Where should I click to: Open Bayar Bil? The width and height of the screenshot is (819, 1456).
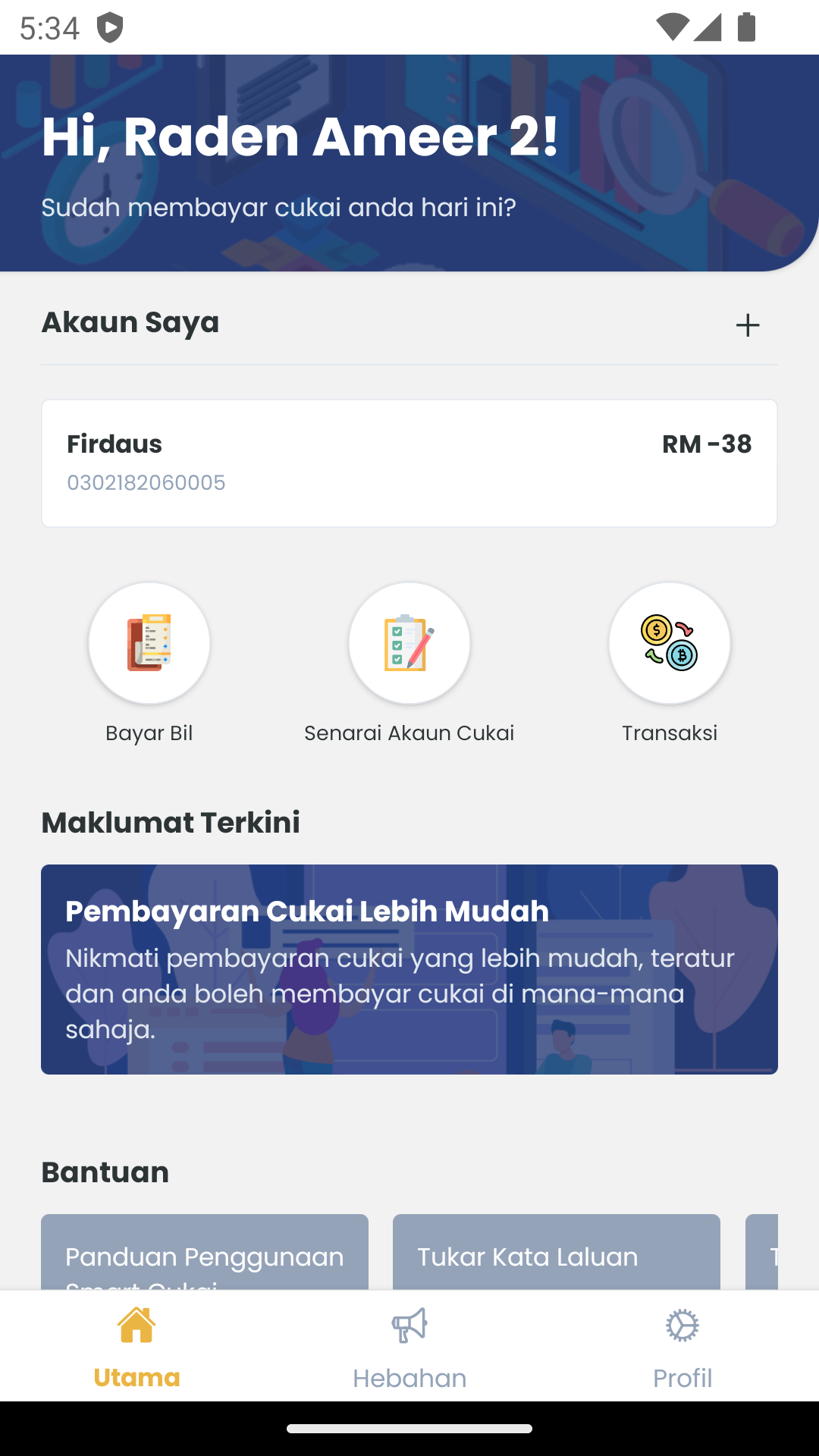tap(149, 644)
